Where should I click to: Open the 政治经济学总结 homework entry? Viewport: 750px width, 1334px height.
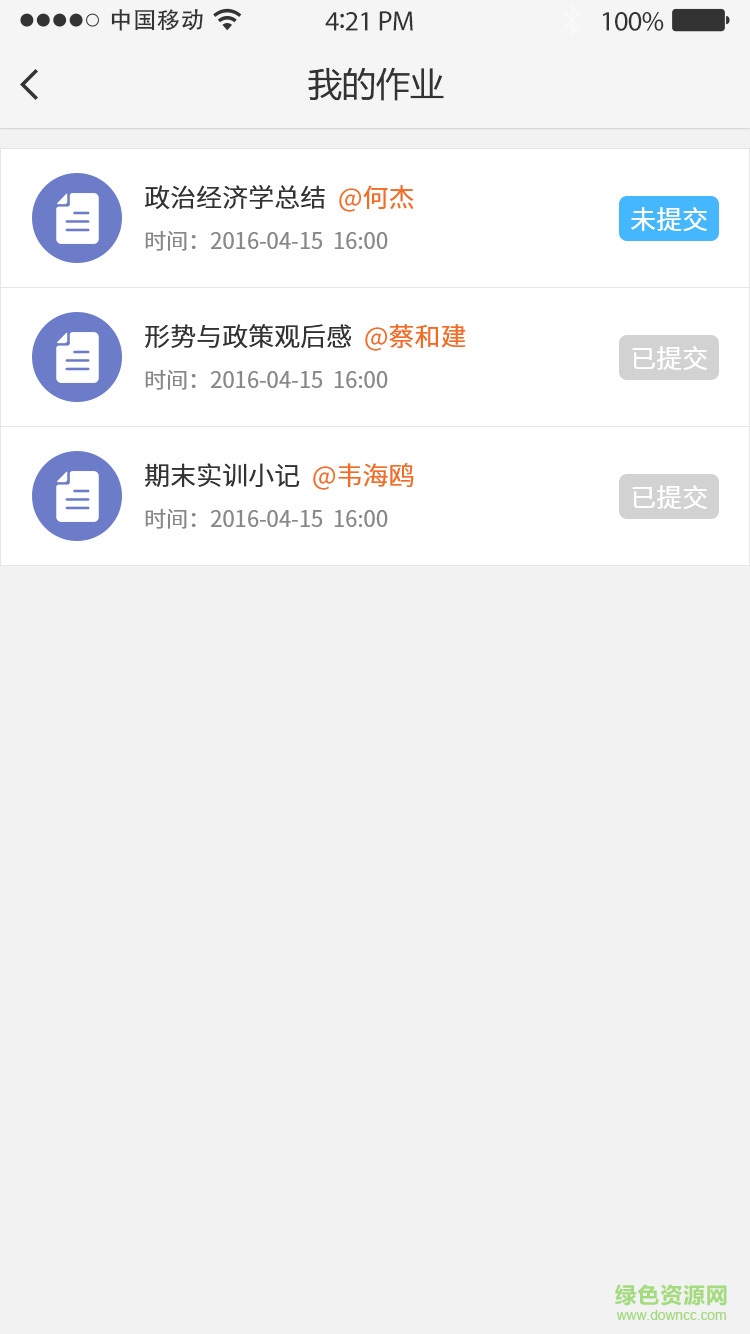coord(300,218)
